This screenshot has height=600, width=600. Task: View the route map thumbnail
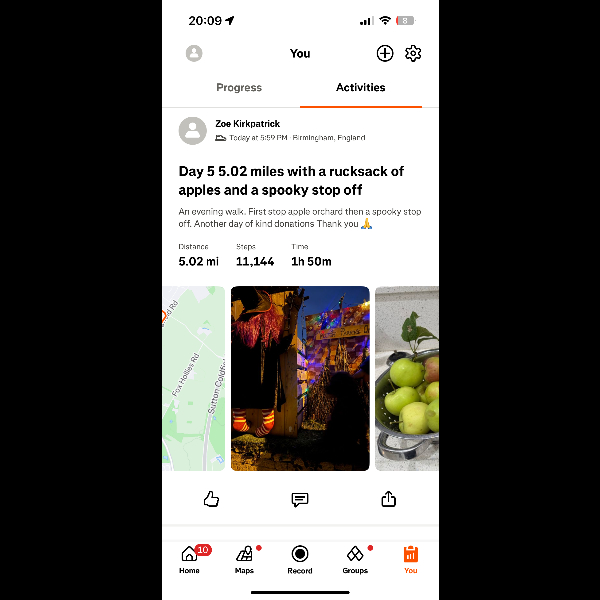pos(194,378)
